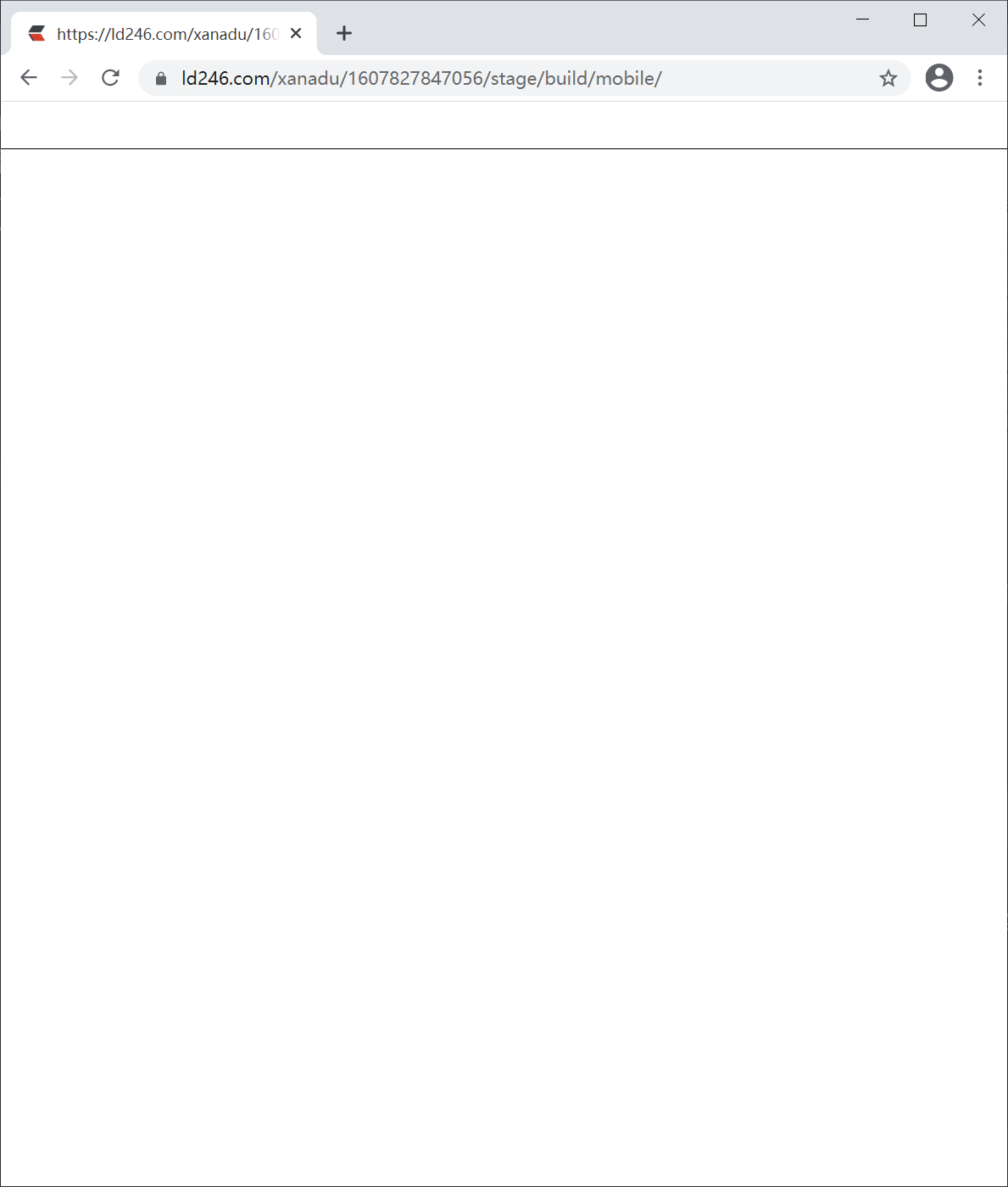Click the forward navigation arrow icon

point(70,77)
